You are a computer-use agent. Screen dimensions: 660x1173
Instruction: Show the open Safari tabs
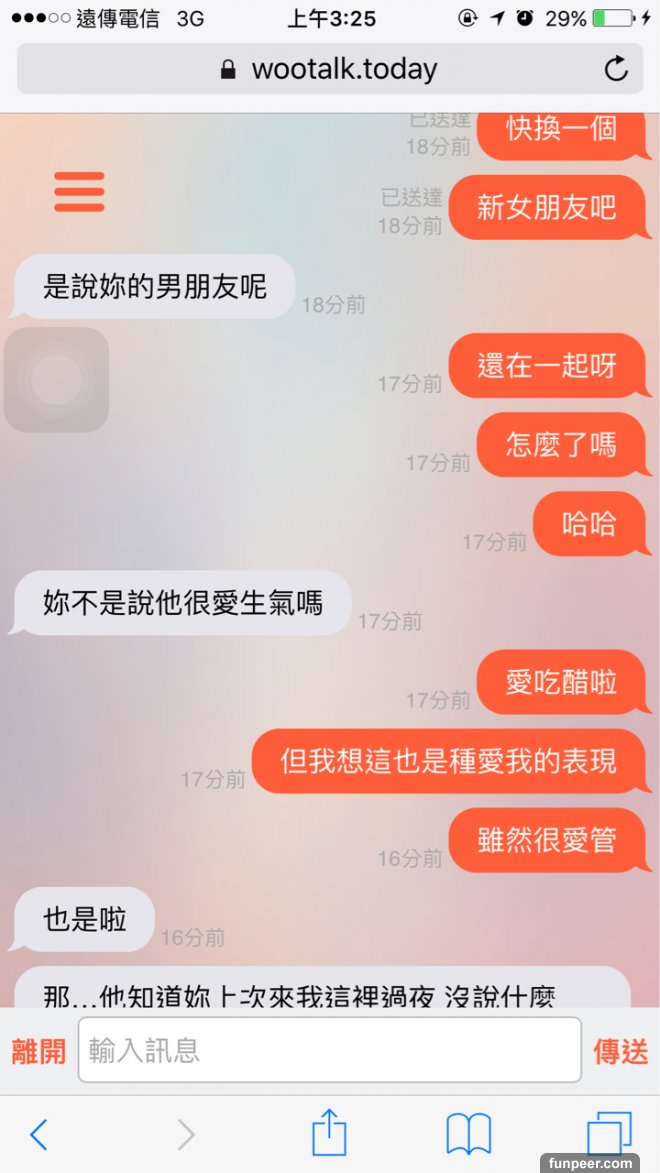click(x=608, y=1134)
